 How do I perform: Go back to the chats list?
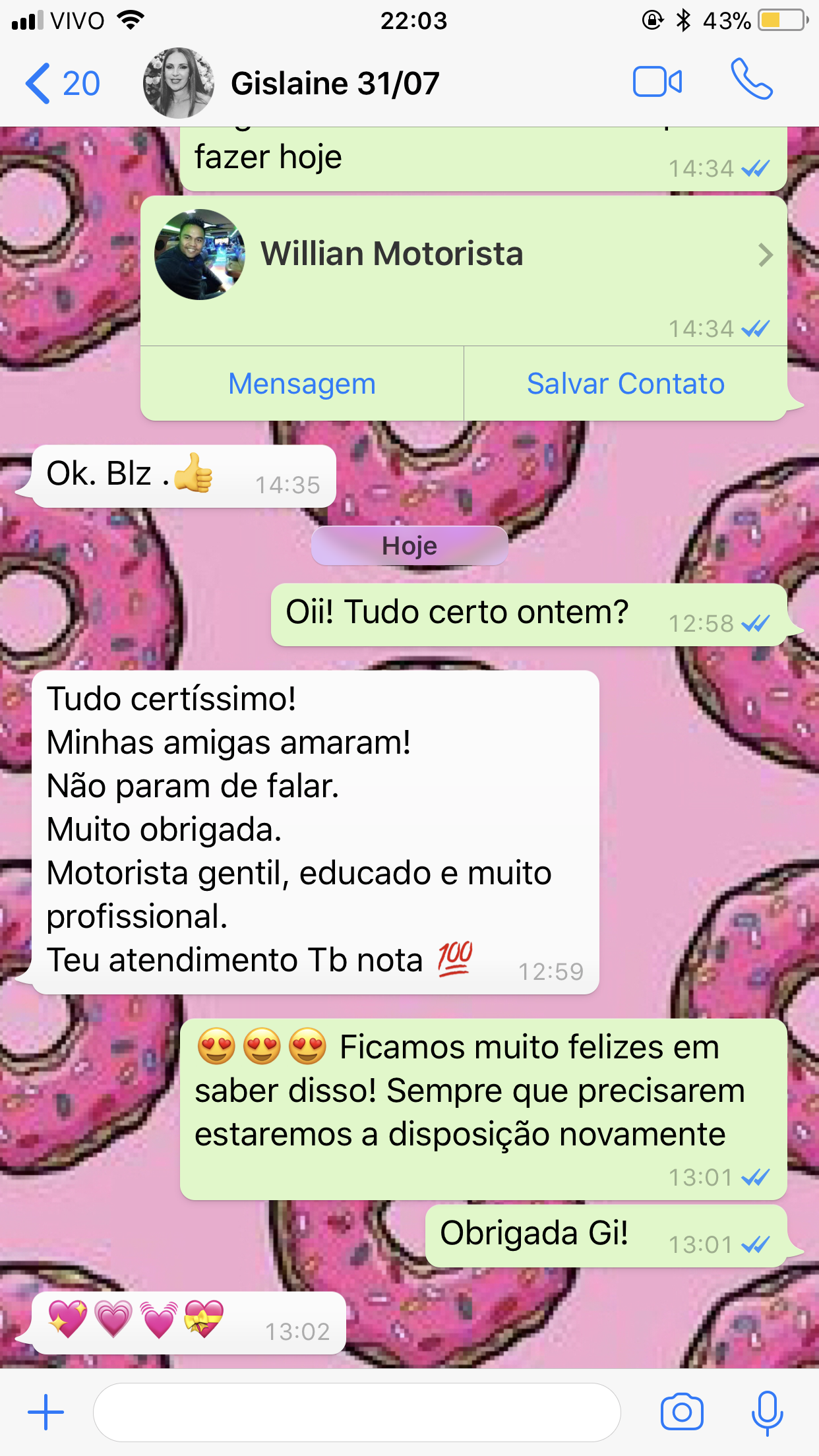pos(63,82)
